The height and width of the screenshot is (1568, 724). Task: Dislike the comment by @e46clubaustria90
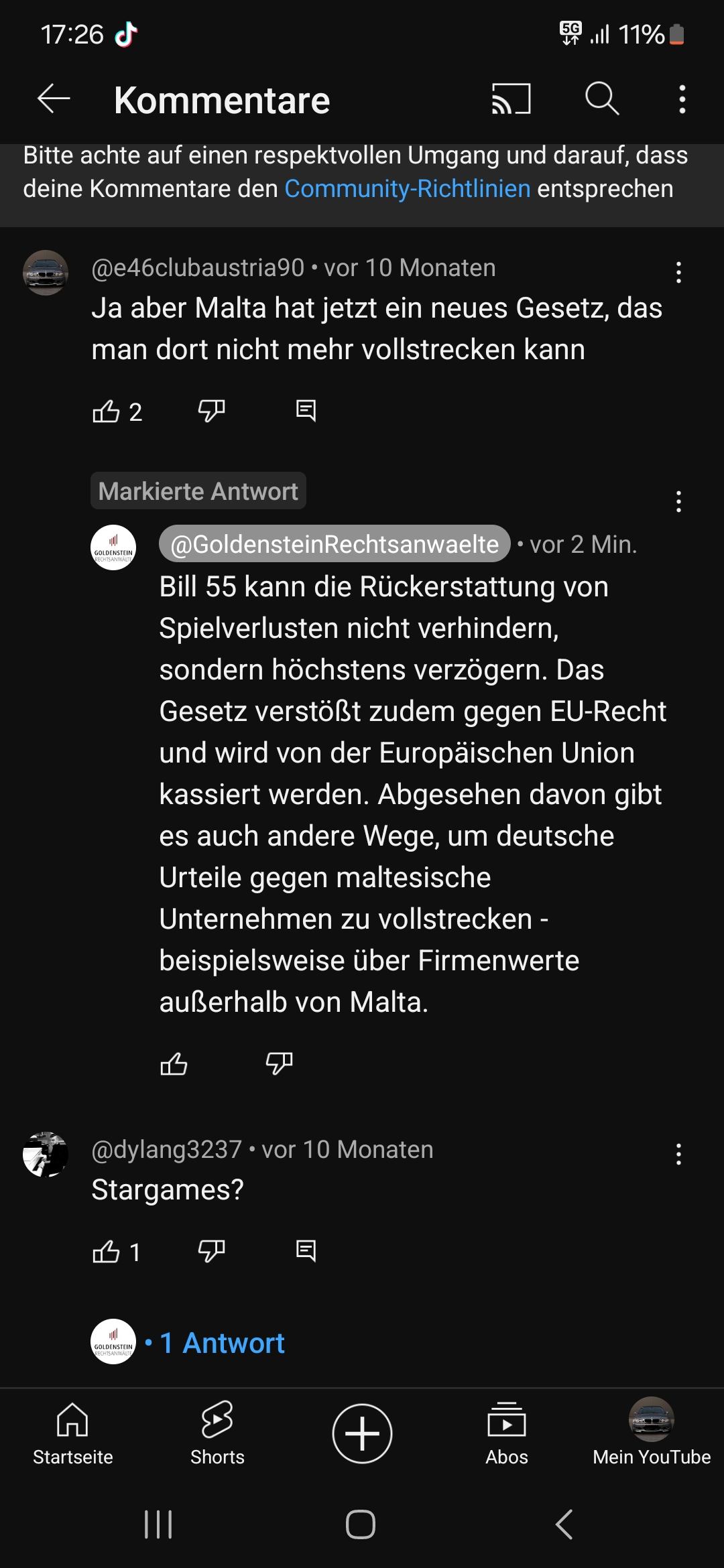coord(211,411)
